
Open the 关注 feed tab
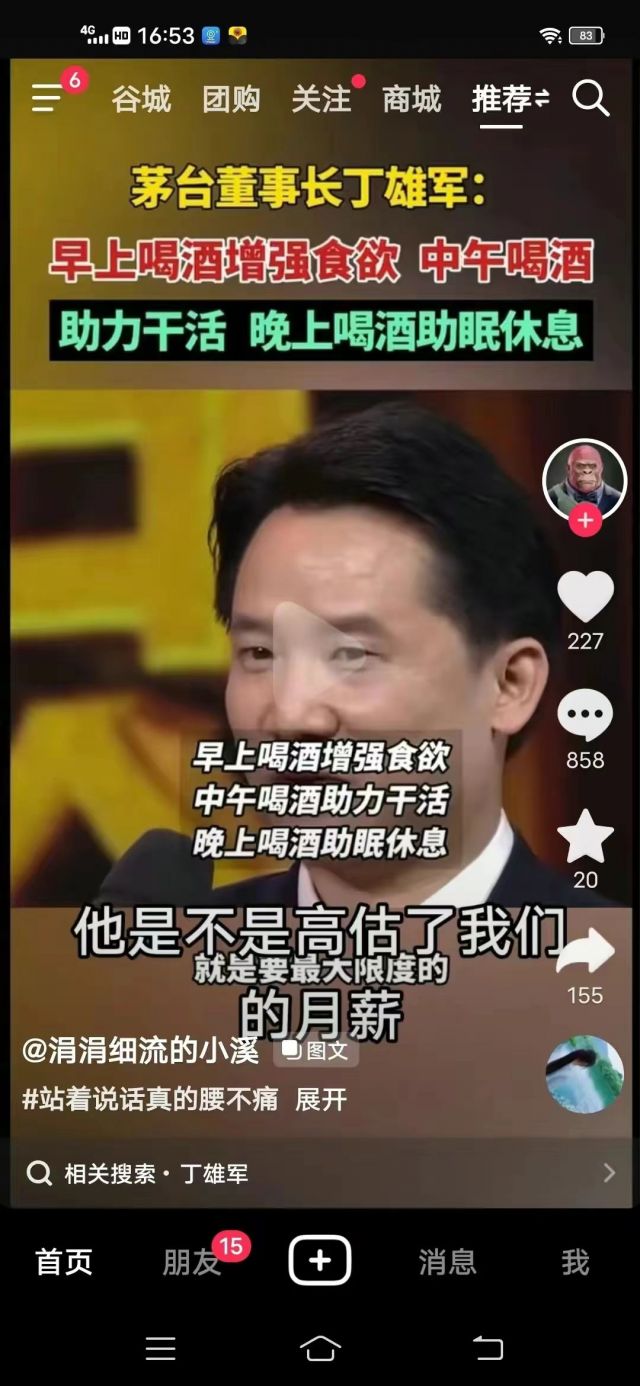(321, 99)
